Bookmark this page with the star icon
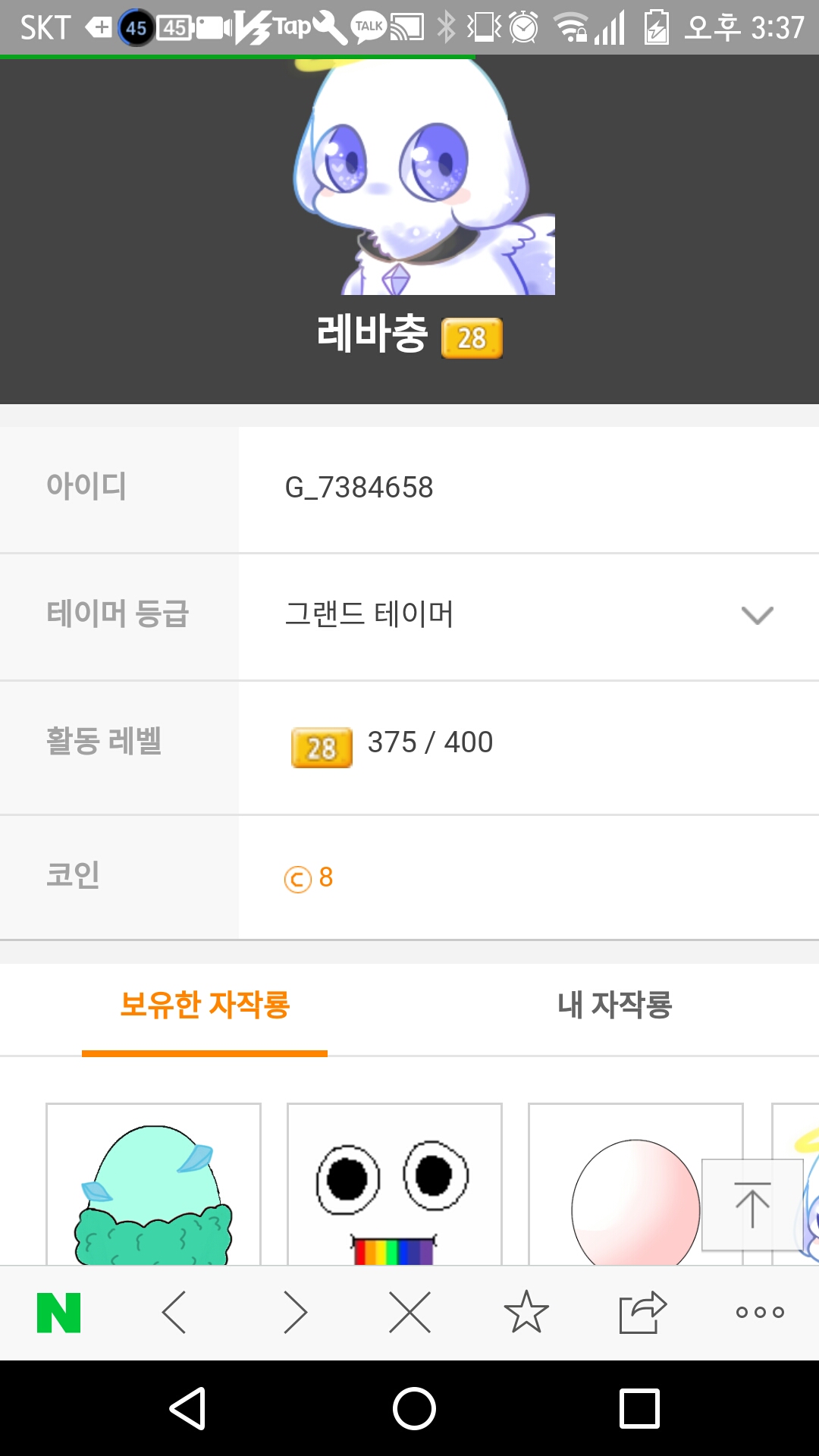Image resolution: width=819 pixels, height=1456 pixels. [526, 1313]
